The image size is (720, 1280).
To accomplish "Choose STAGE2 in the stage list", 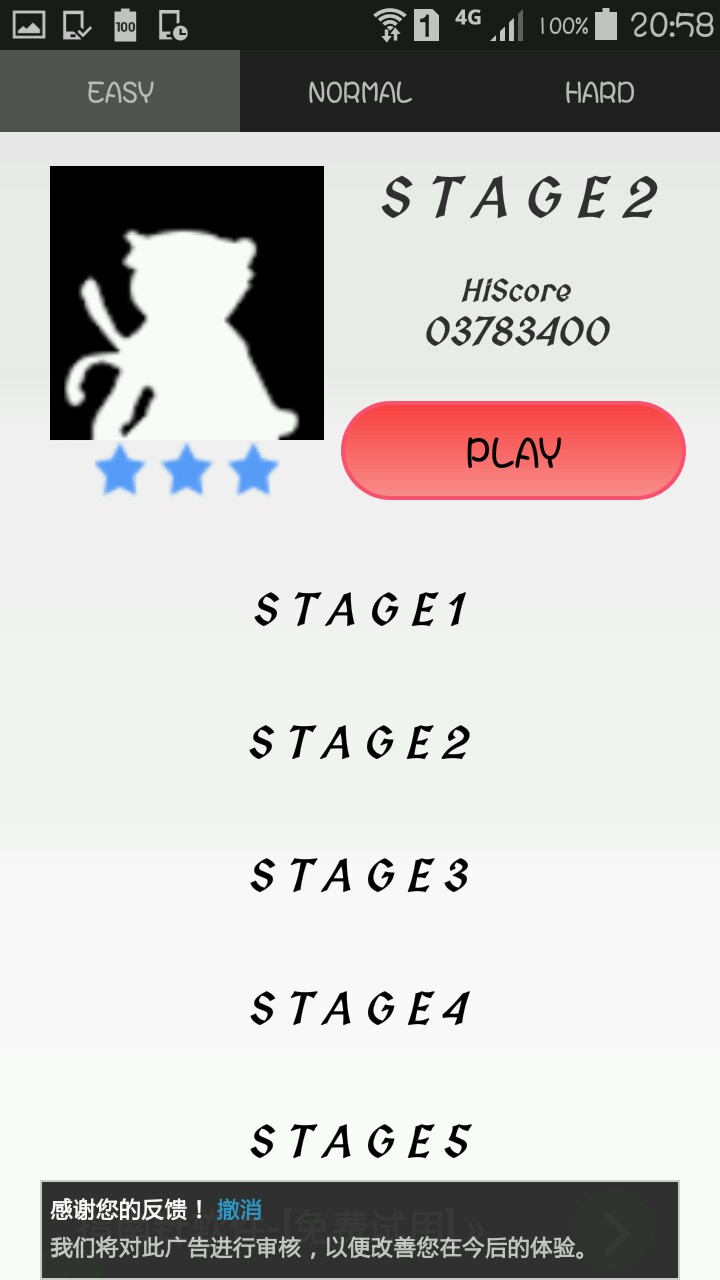I will 360,743.
